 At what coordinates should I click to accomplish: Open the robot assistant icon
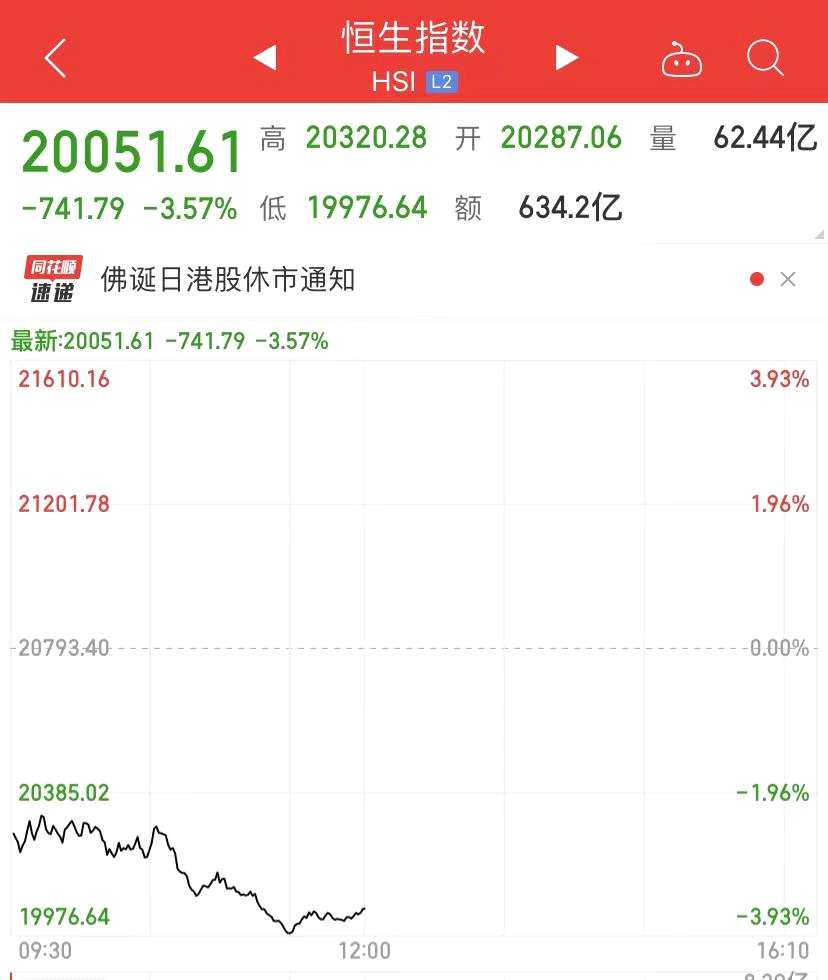[x=682, y=60]
